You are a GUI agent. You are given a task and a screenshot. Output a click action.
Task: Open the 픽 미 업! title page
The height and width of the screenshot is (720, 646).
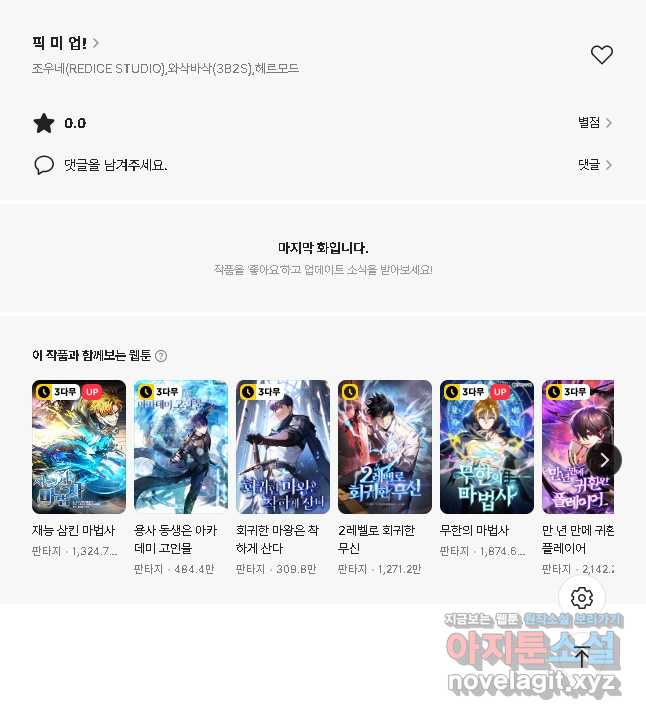tap(65, 43)
